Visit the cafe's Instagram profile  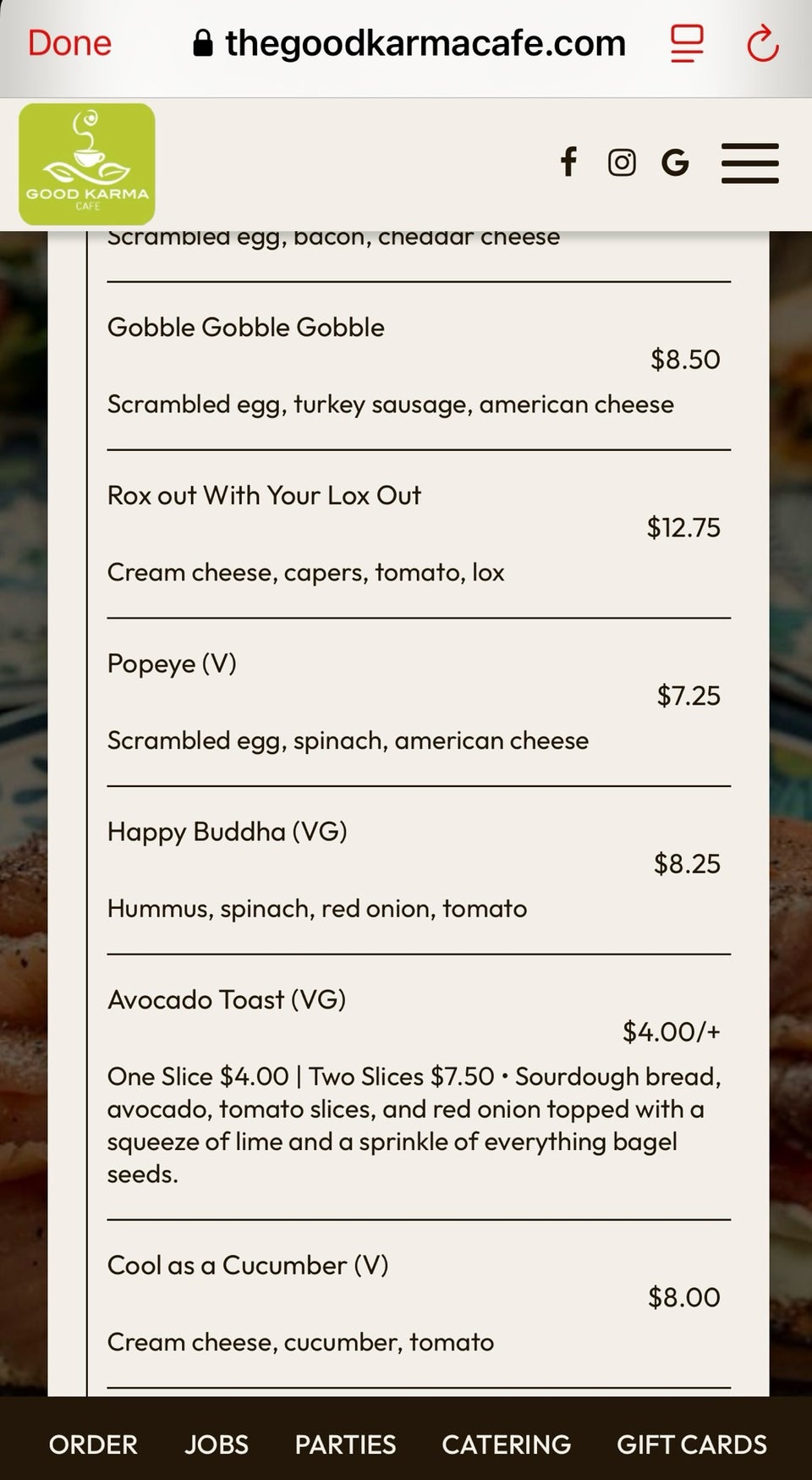tap(622, 162)
